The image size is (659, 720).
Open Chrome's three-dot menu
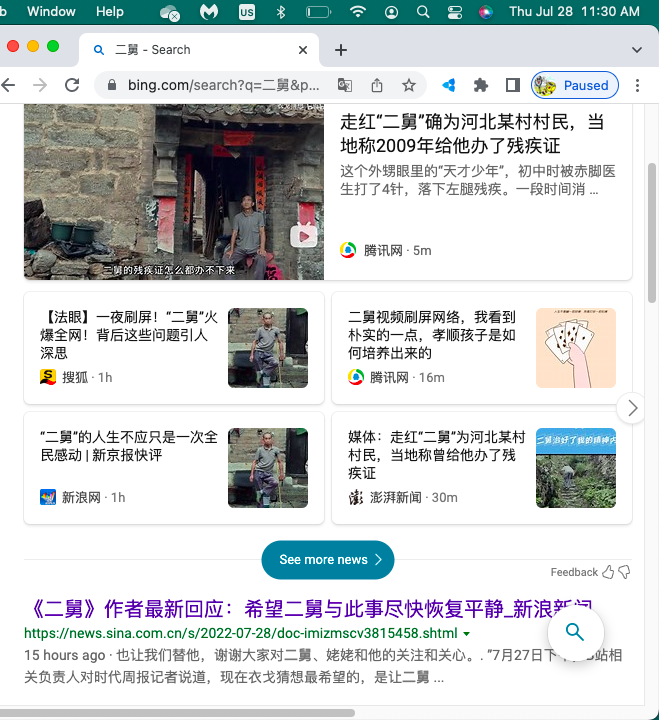point(639,85)
